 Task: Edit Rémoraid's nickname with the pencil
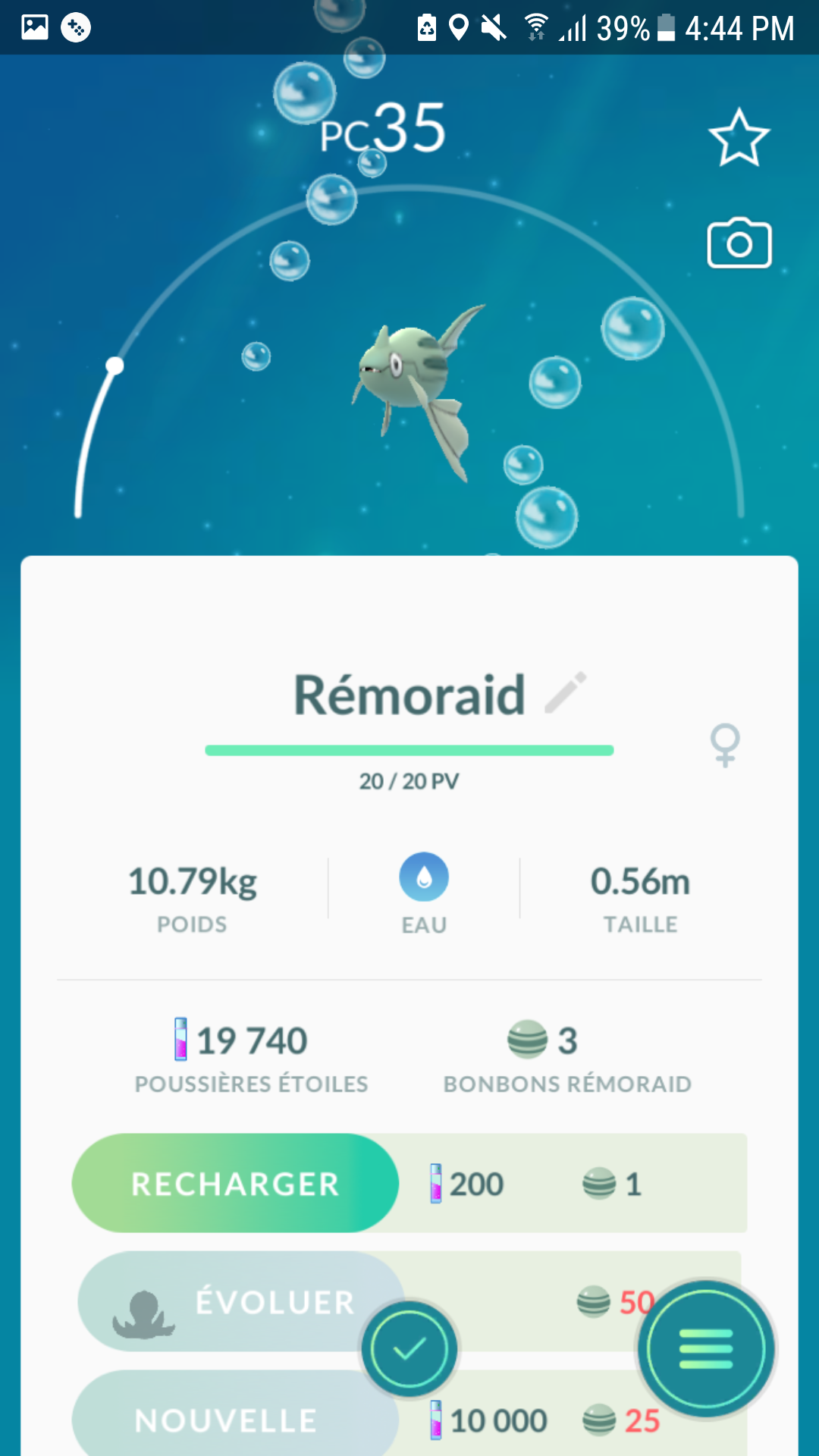pyautogui.click(x=566, y=692)
